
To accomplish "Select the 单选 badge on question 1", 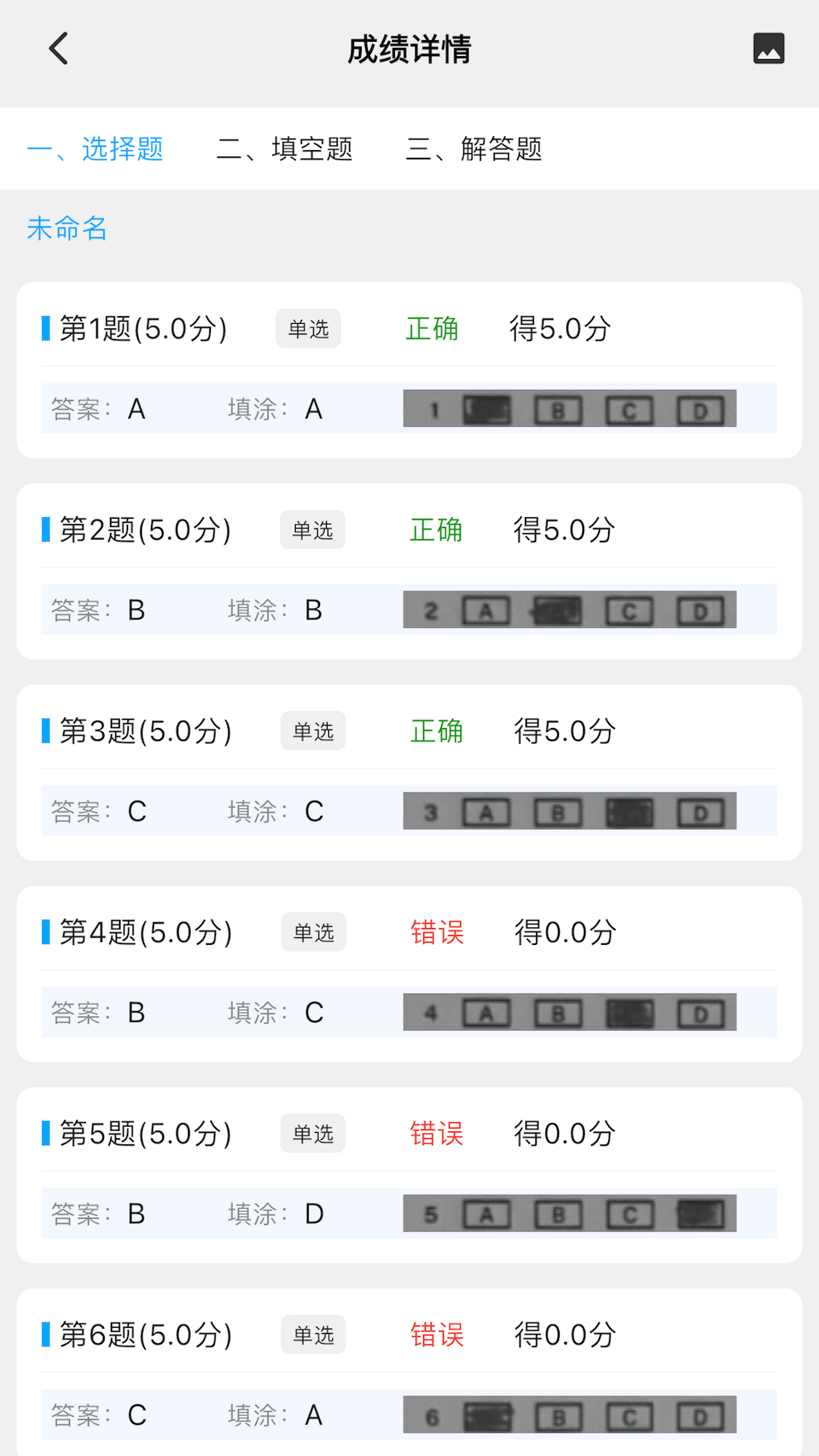I will [x=307, y=328].
